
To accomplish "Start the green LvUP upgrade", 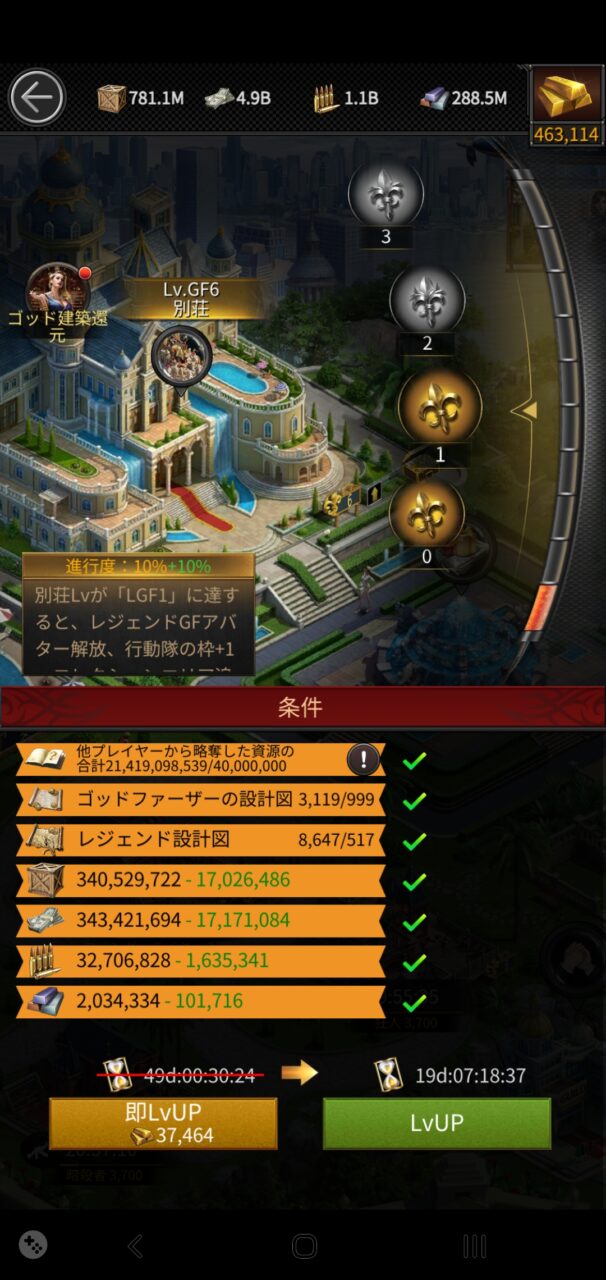I will [x=437, y=1123].
